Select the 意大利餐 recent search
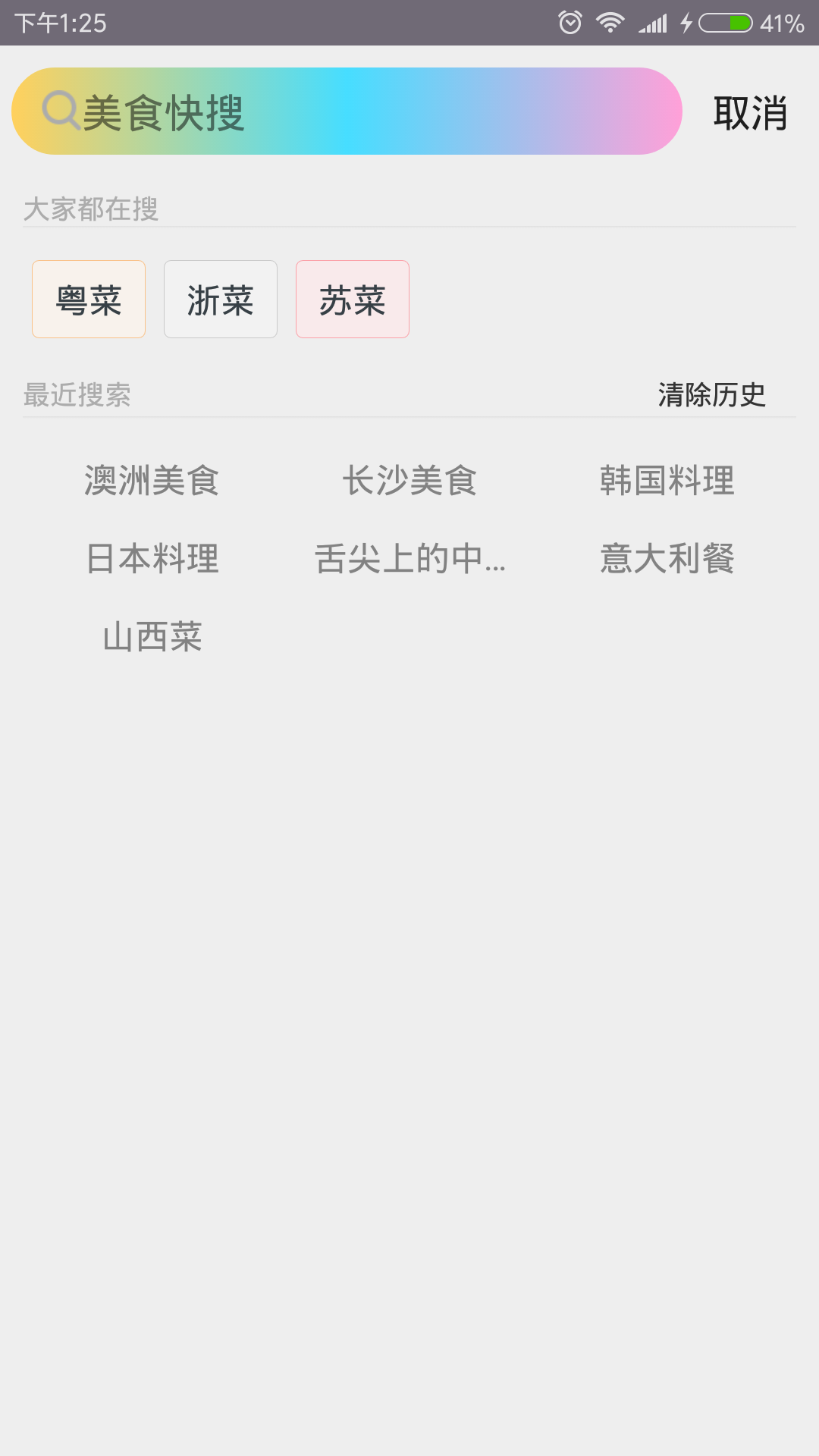This screenshot has width=819, height=1456. [667, 559]
